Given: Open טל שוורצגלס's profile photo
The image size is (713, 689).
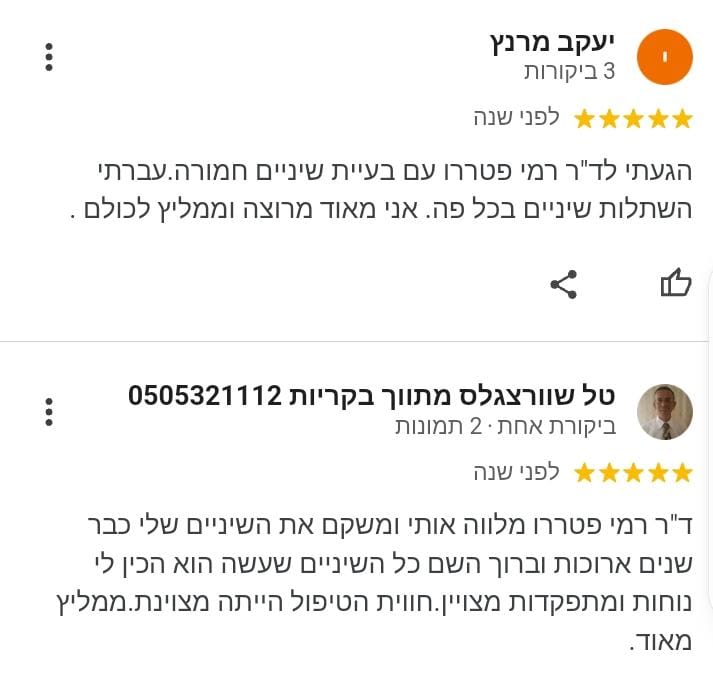Looking at the screenshot, I should [665, 411].
